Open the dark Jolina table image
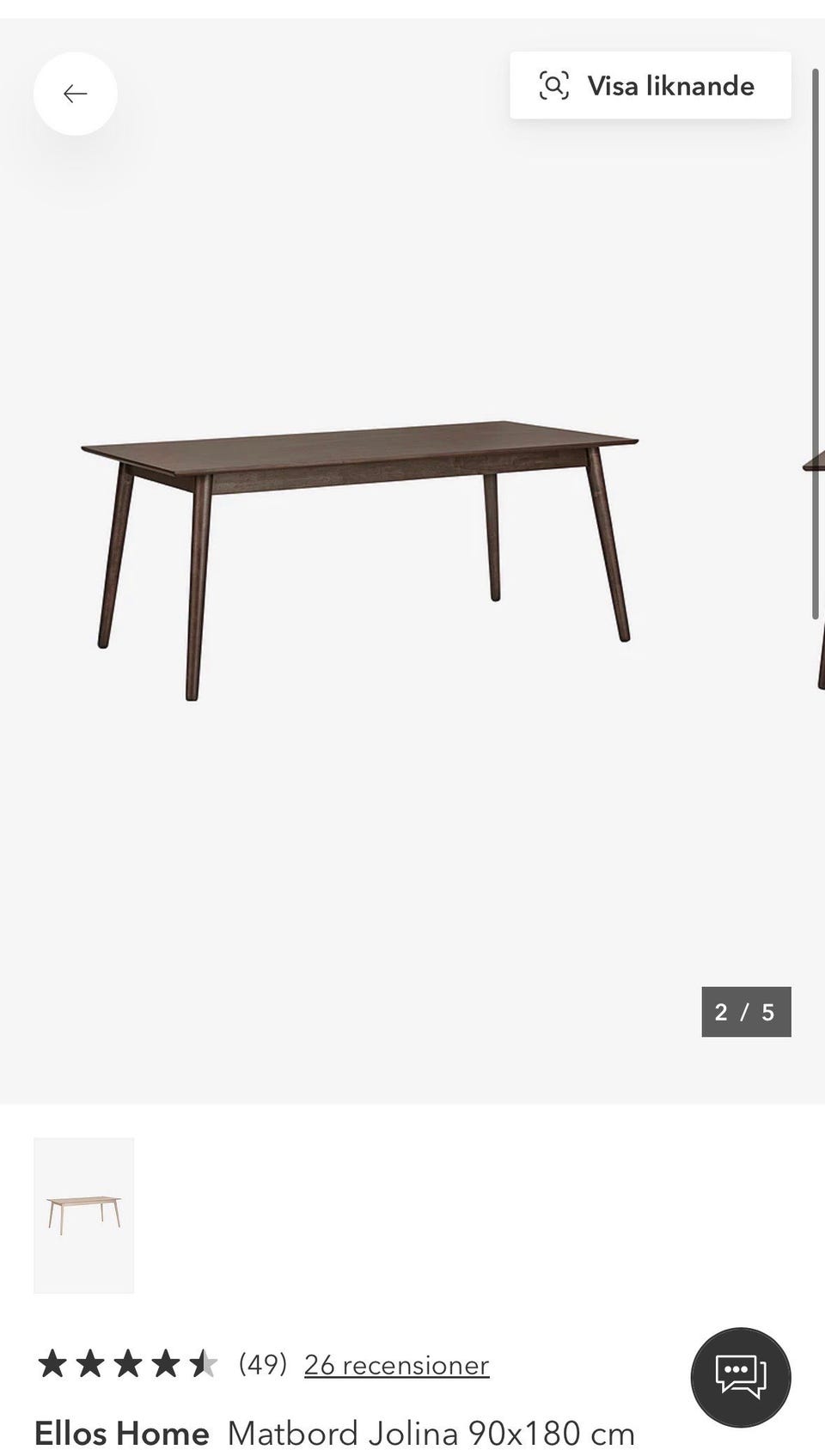 pos(361,550)
